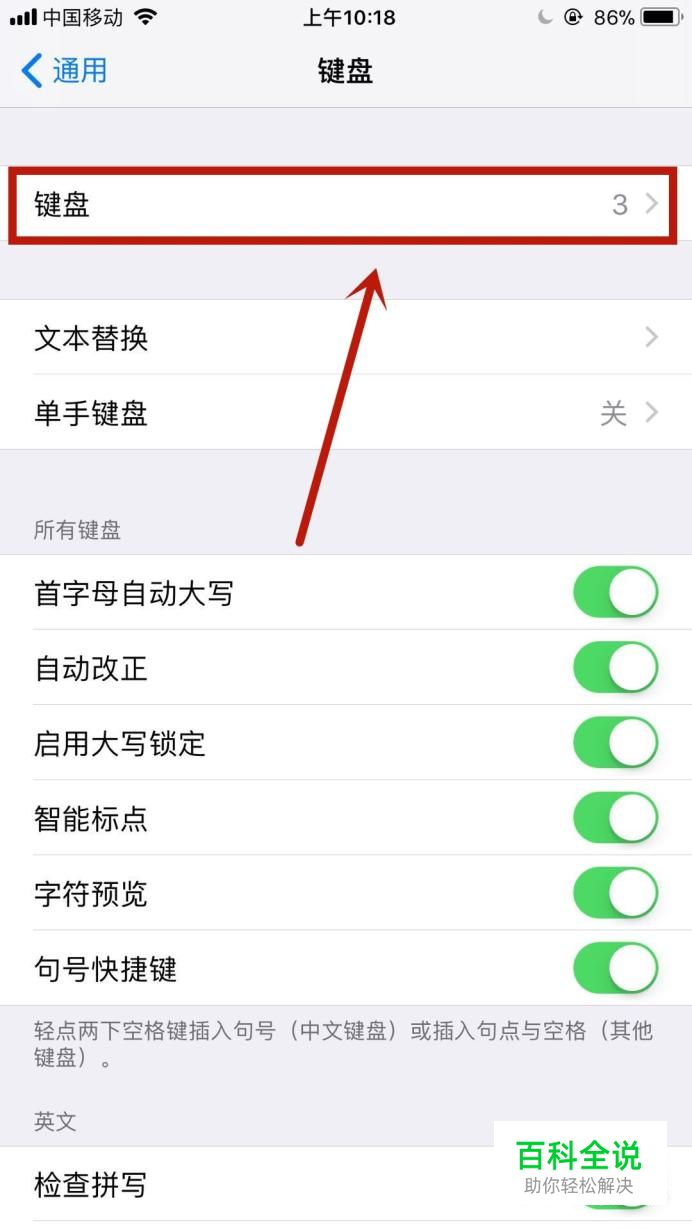This screenshot has height=1230, width=692.
Task: Toggle 智能标点 switch
Action: 615,818
